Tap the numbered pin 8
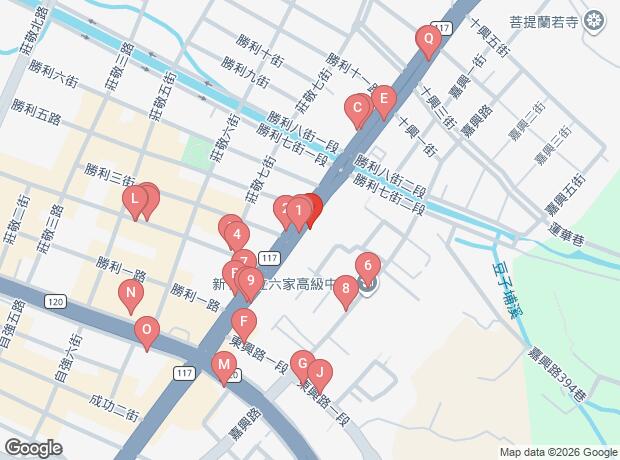The height and width of the screenshot is (460, 620). [345, 289]
